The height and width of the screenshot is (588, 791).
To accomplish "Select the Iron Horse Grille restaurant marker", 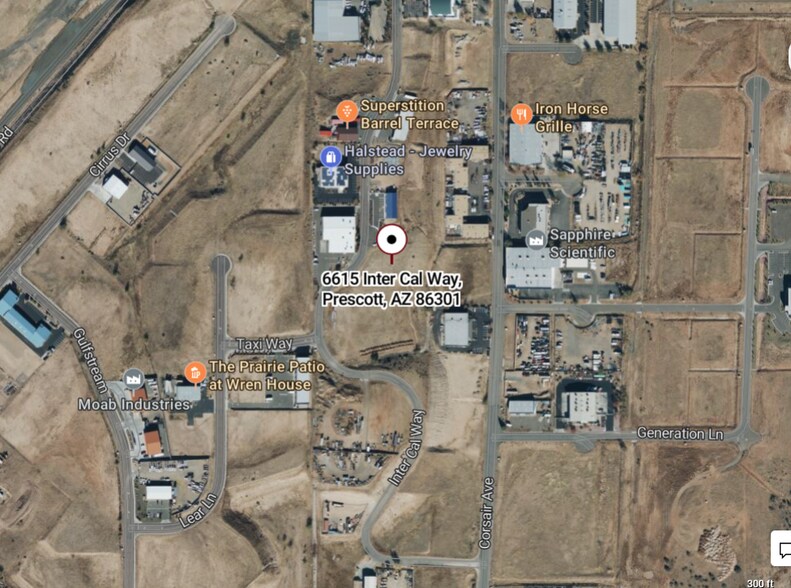I will pos(521,114).
